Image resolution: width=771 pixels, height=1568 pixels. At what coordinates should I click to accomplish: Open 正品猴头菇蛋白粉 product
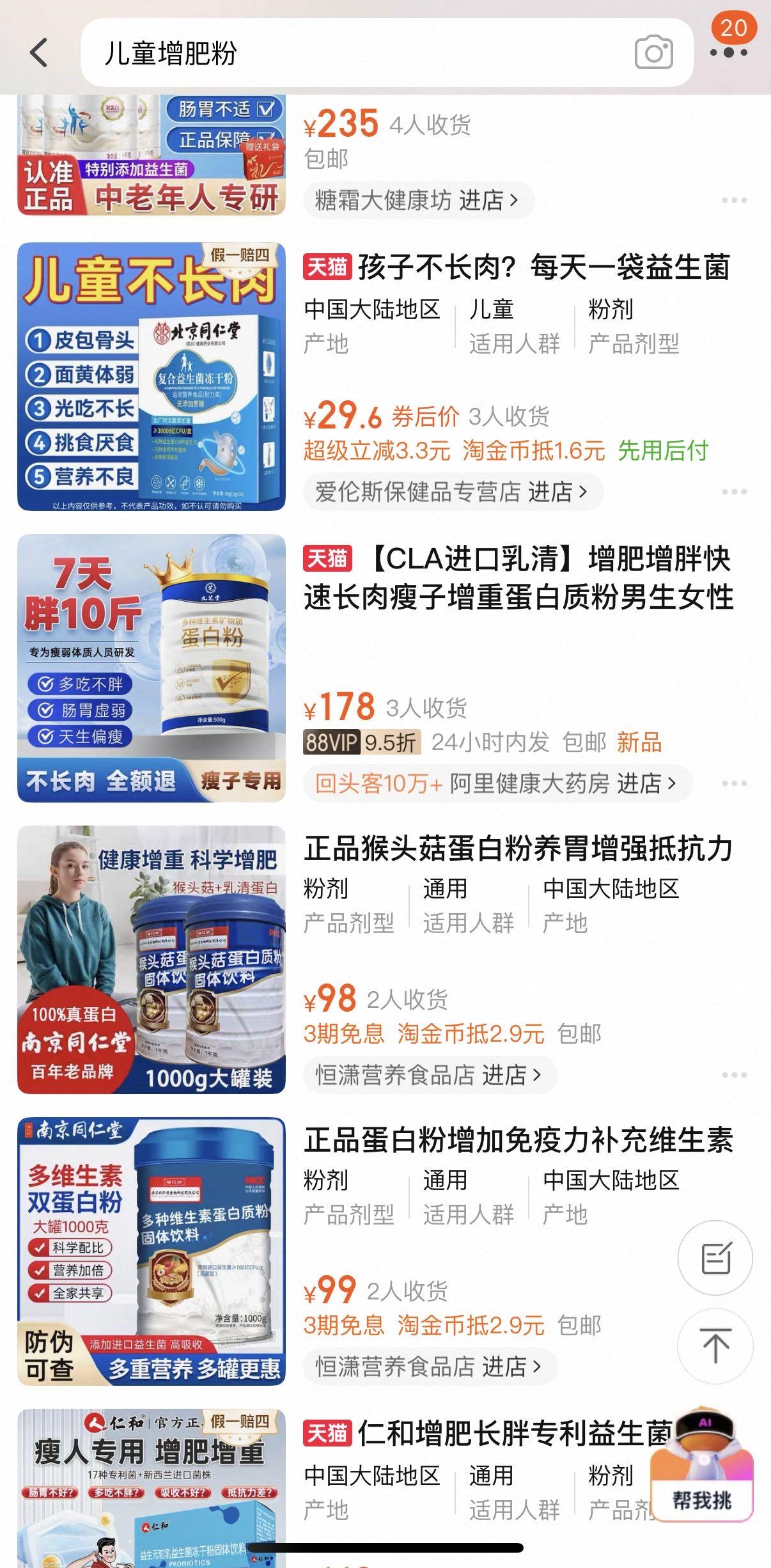point(518,849)
